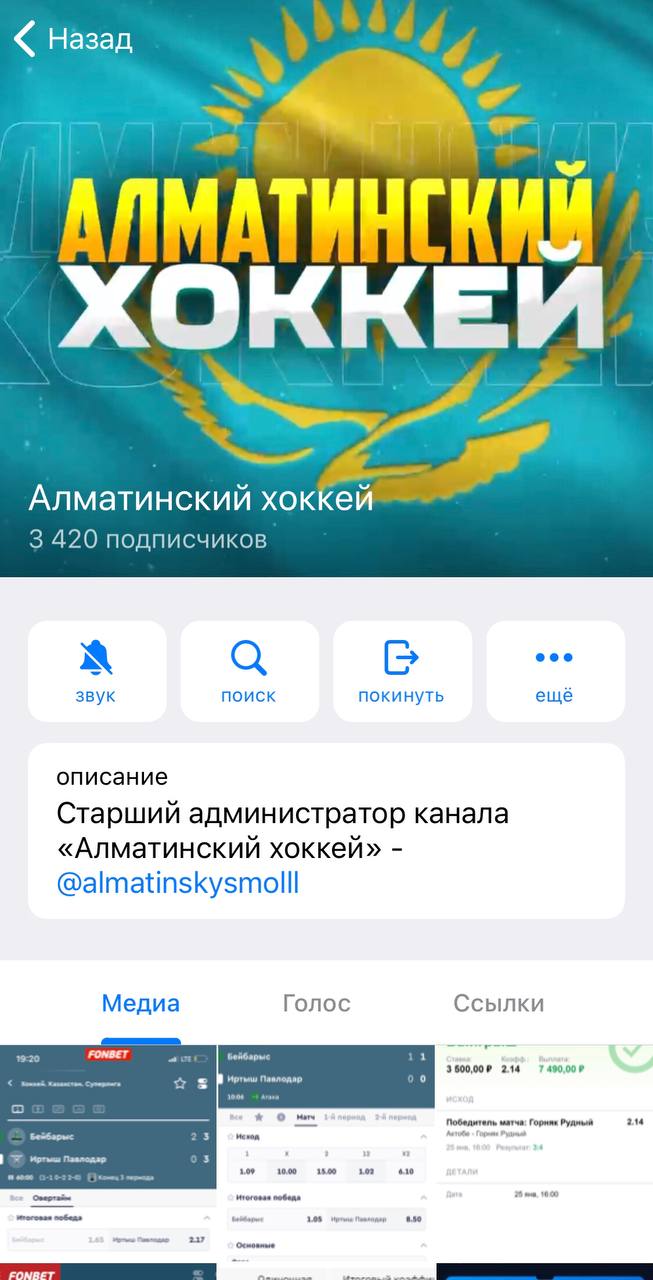The height and width of the screenshot is (1280, 653).
Task: View the channel cover image Алматинский хоккей
Action: (x=326, y=260)
